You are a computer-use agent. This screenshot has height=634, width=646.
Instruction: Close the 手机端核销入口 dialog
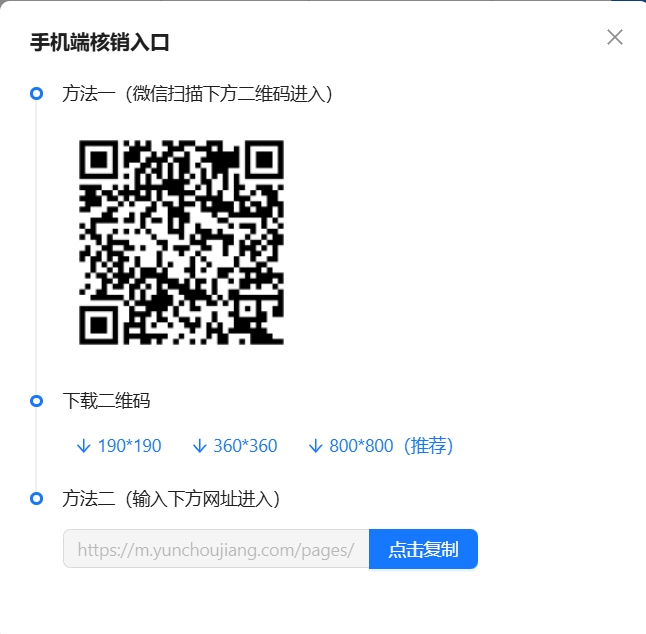click(x=615, y=38)
